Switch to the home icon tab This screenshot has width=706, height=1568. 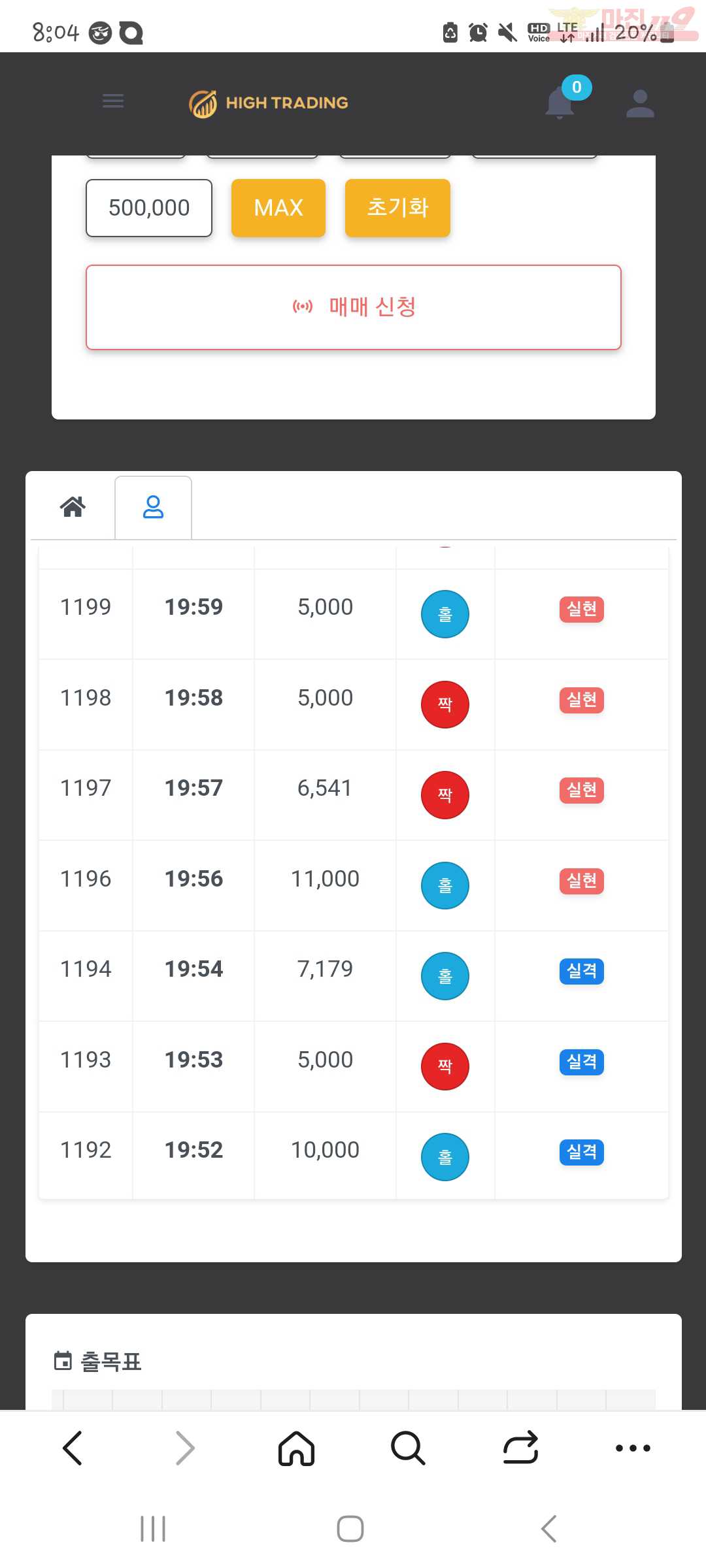[x=73, y=506]
